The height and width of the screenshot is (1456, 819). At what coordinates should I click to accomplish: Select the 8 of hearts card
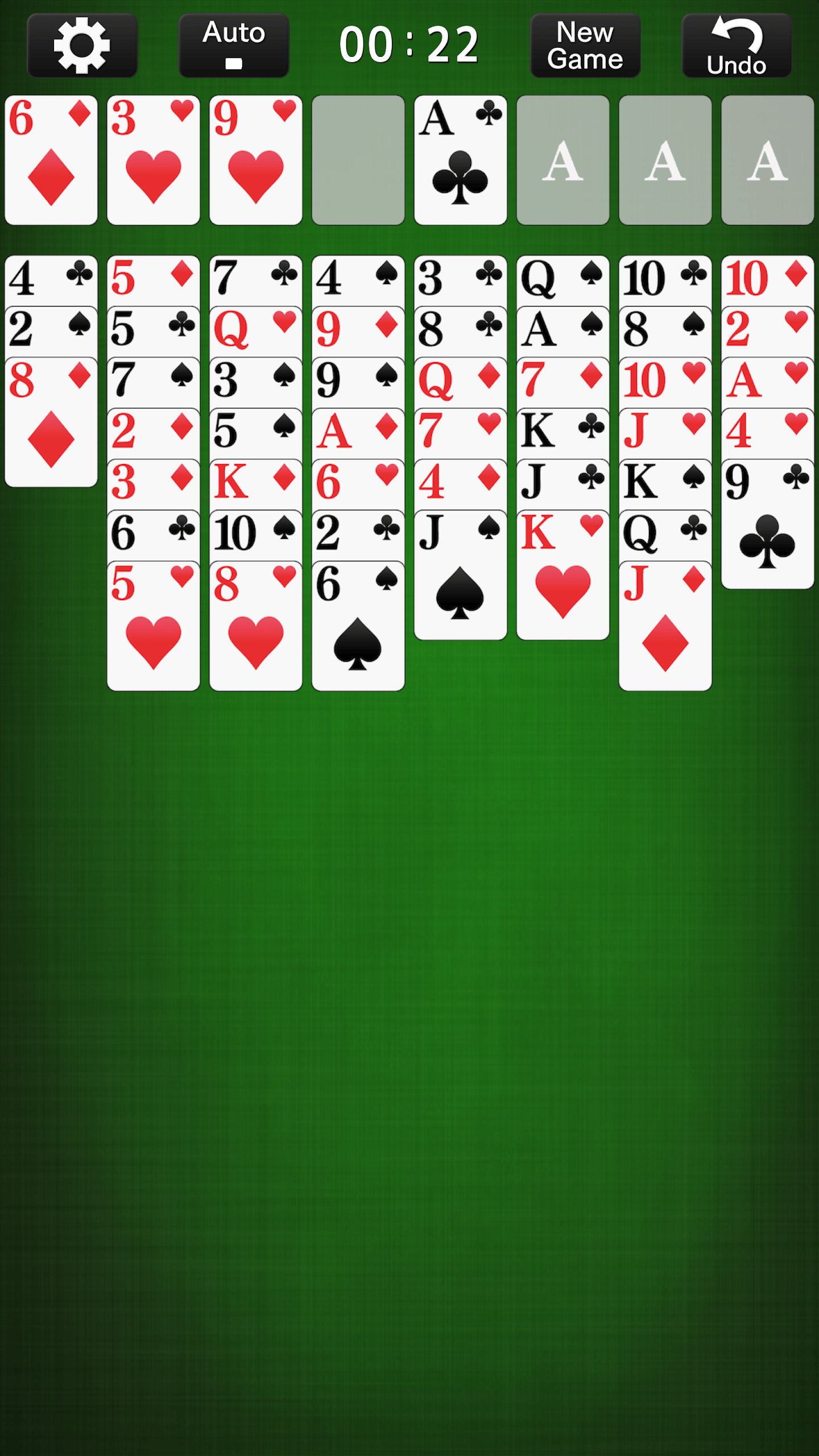[256, 626]
